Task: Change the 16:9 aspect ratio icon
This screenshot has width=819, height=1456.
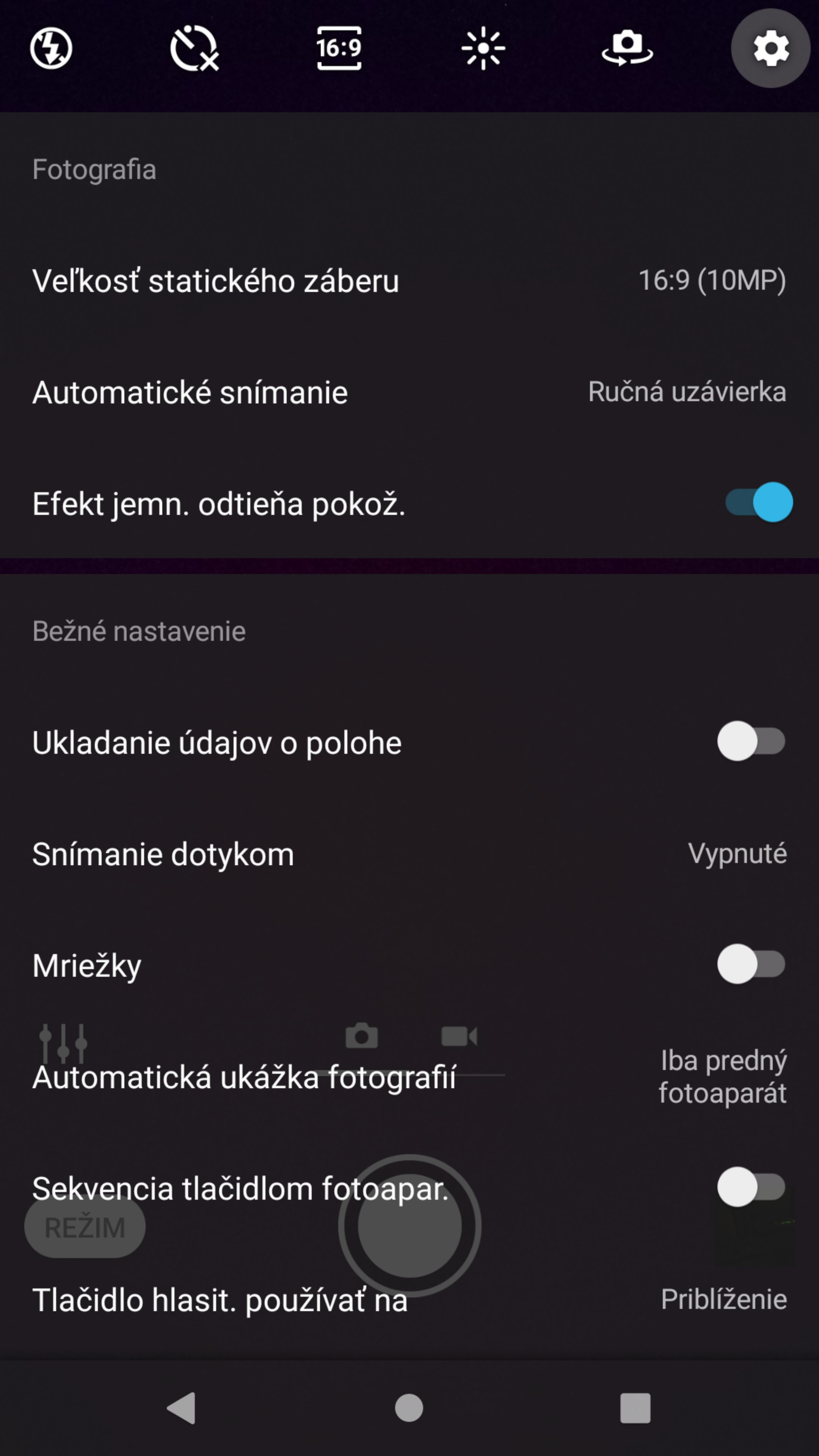Action: coord(339,49)
